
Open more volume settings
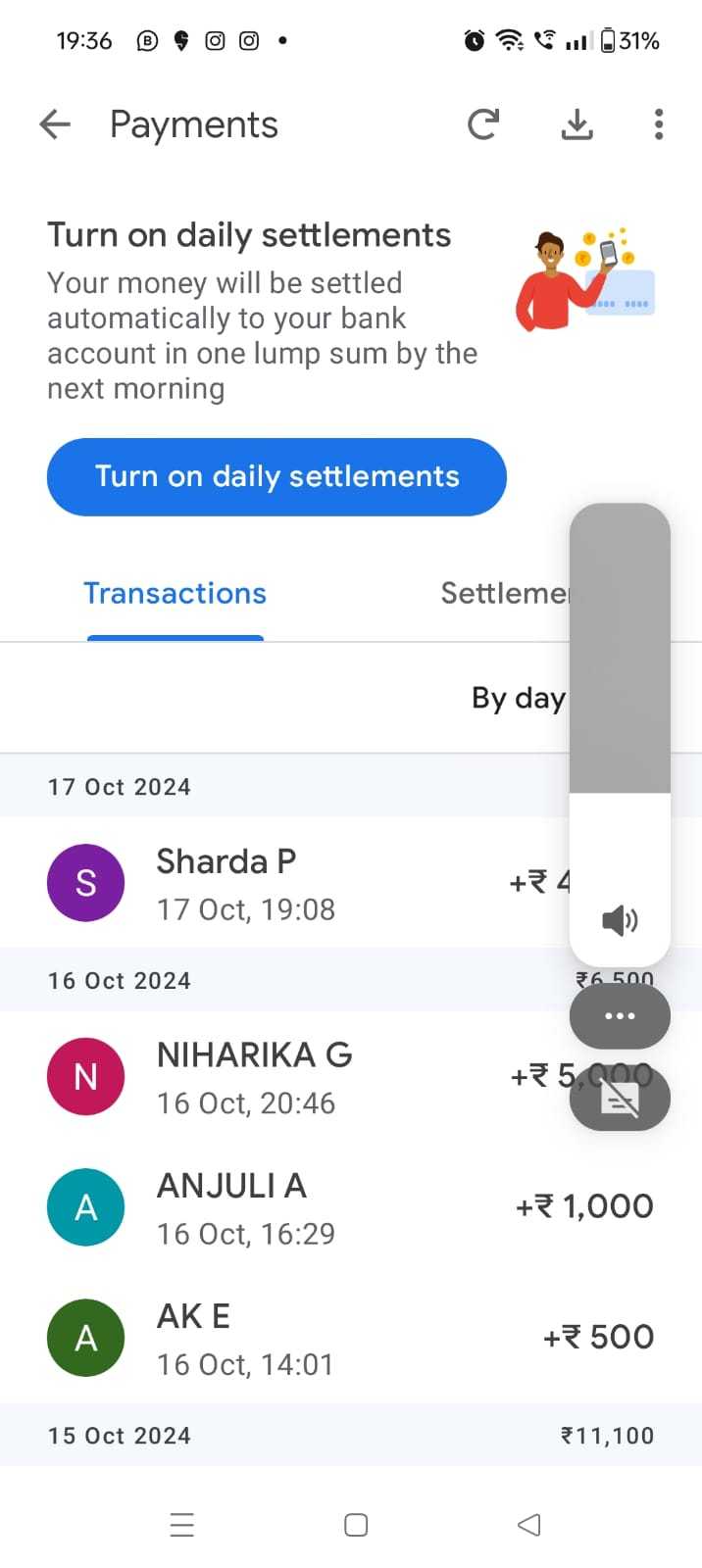point(620,1016)
